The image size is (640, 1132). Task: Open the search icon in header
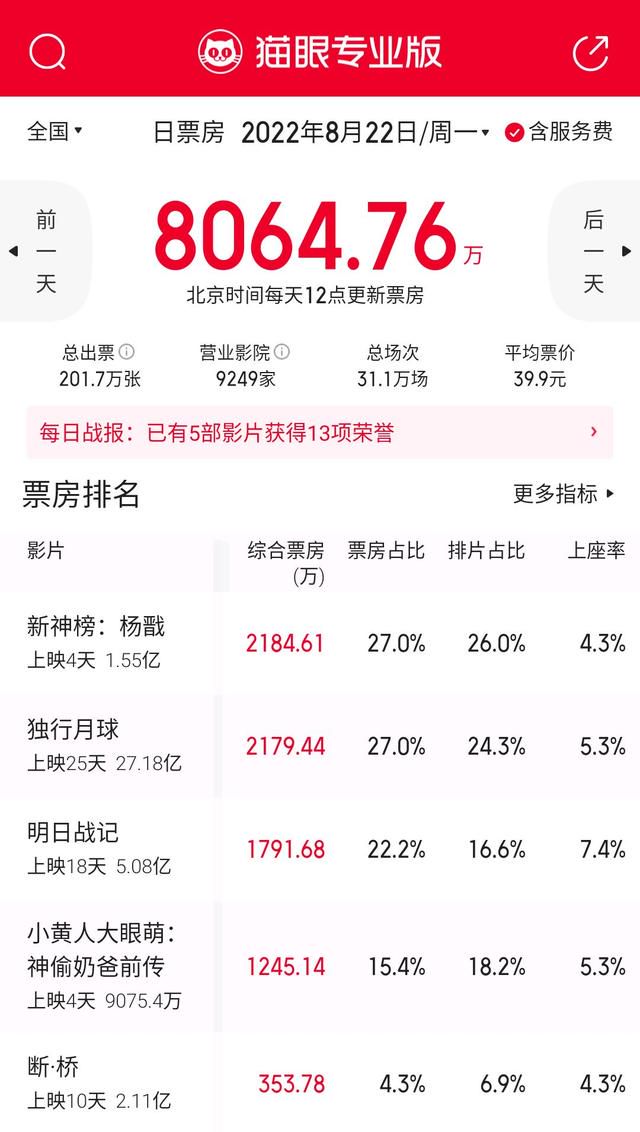click(x=48, y=51)
